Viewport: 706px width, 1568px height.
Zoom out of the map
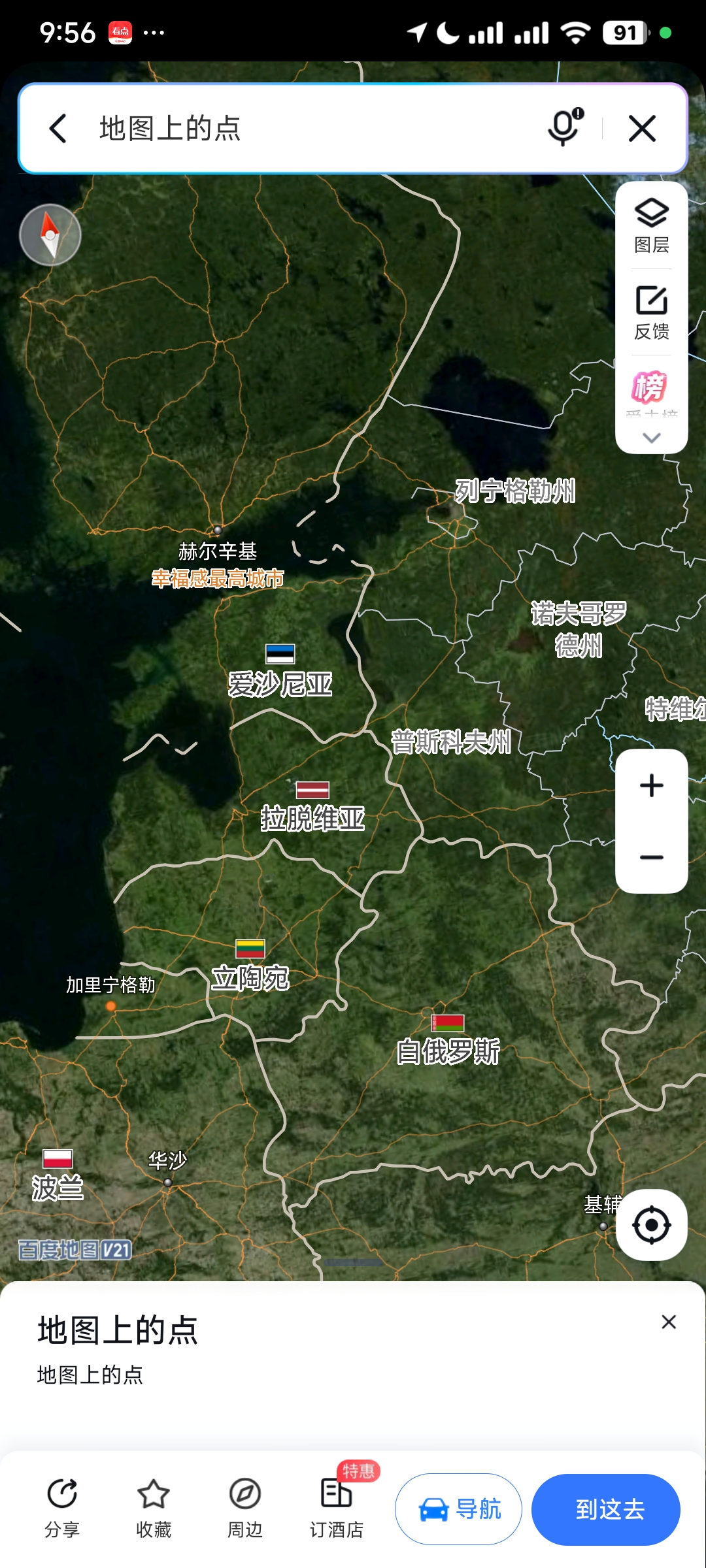click(x=651, y=857)
